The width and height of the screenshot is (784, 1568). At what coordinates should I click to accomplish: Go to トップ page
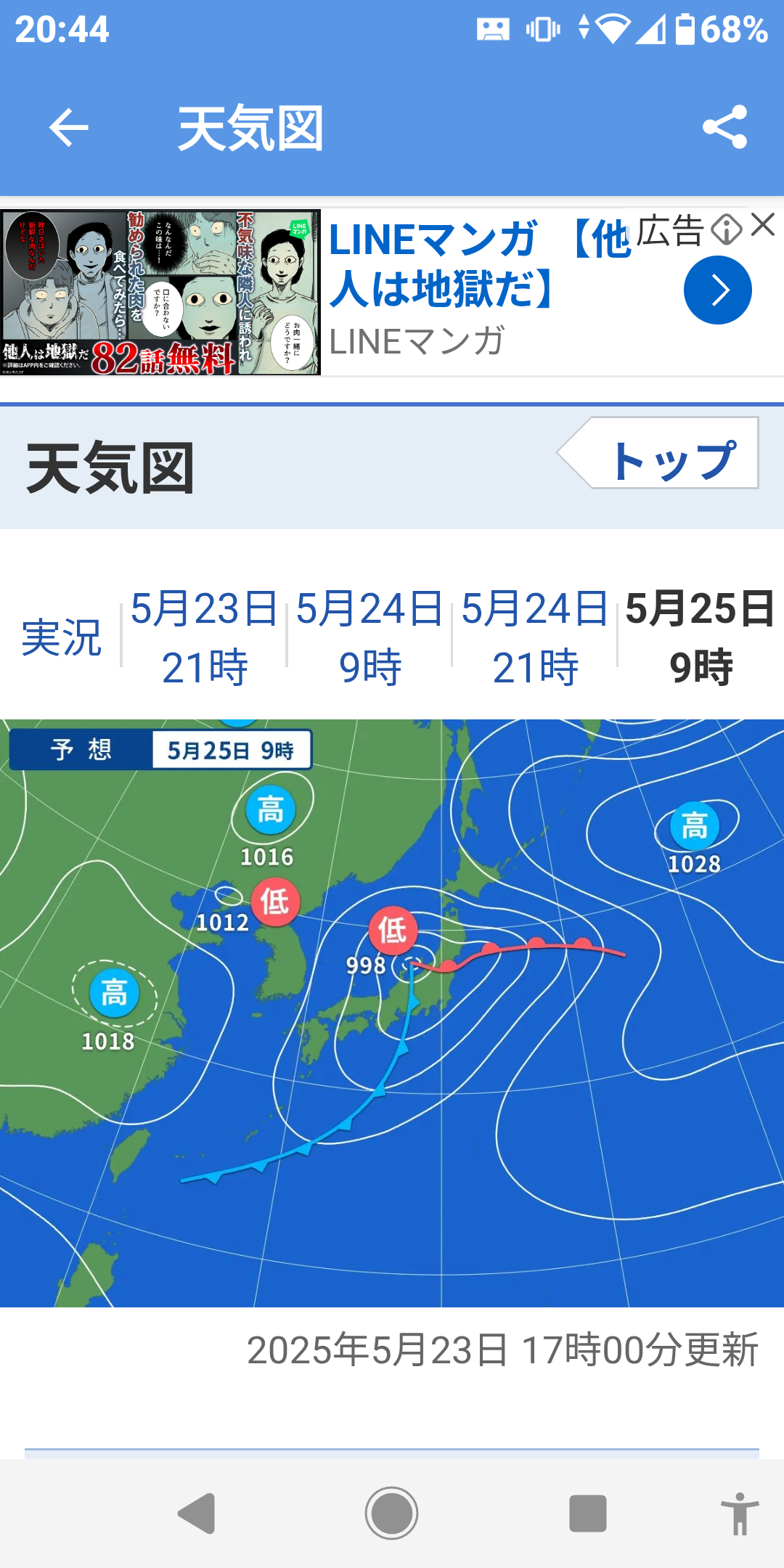(658, 453)
